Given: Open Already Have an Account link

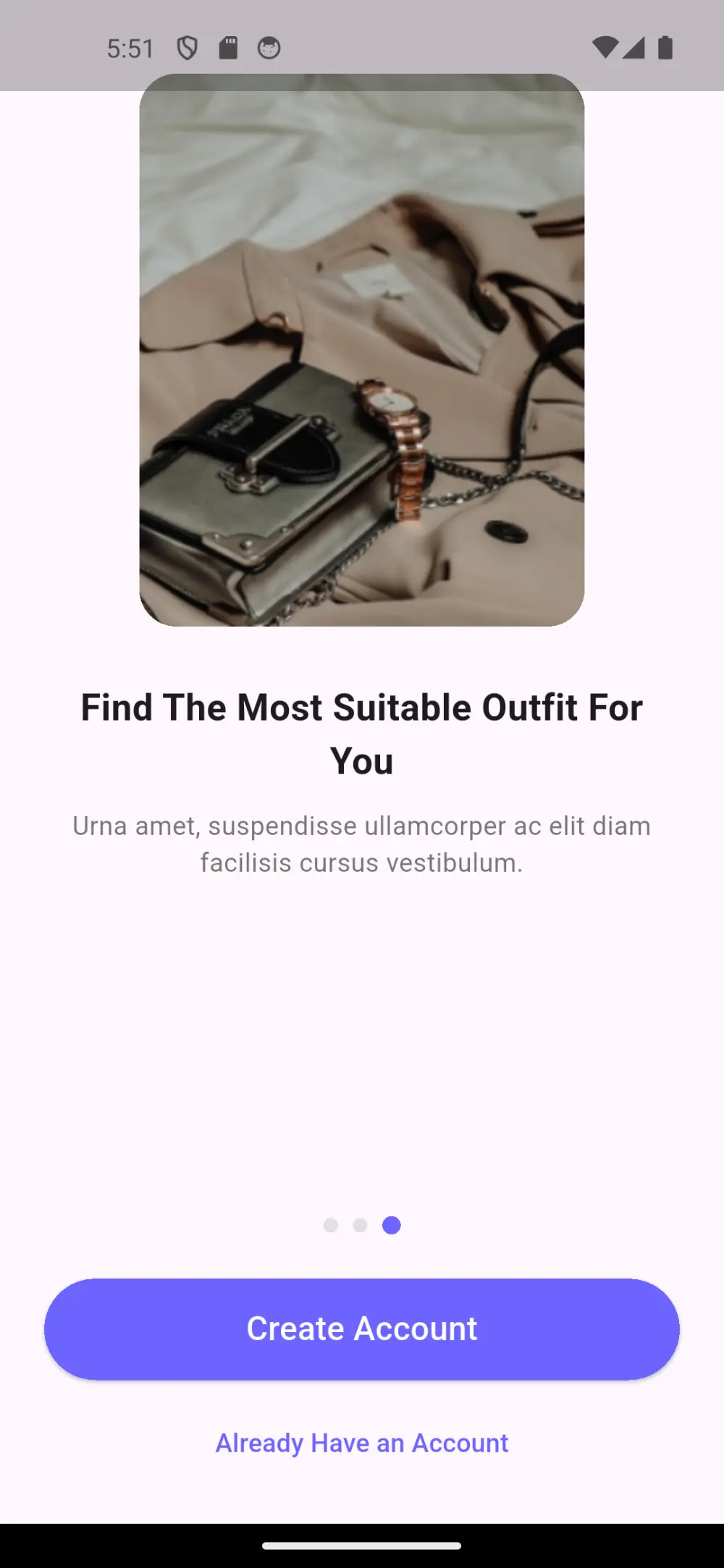Looking at the screenshot, I should 362,1443.
